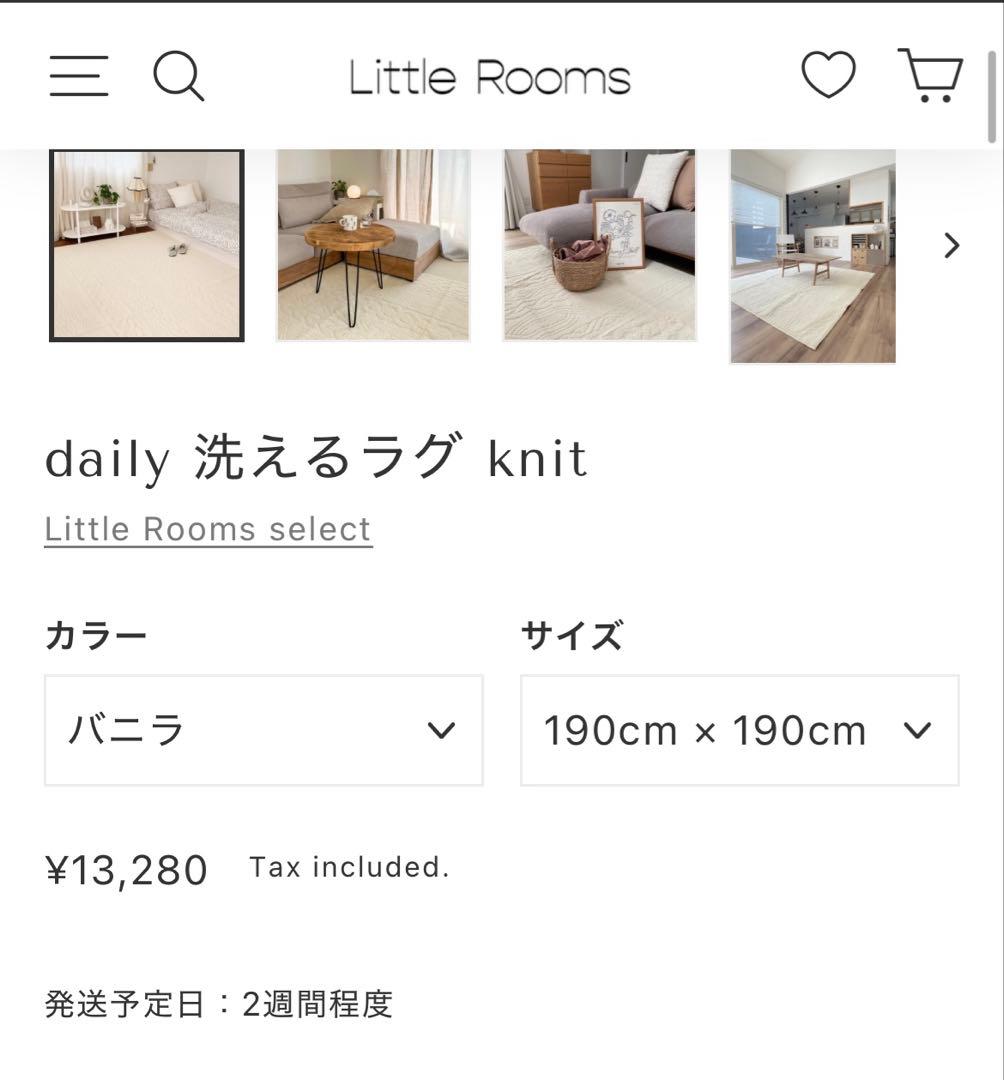Click the ¥13,280 price text

click(126, 869)
